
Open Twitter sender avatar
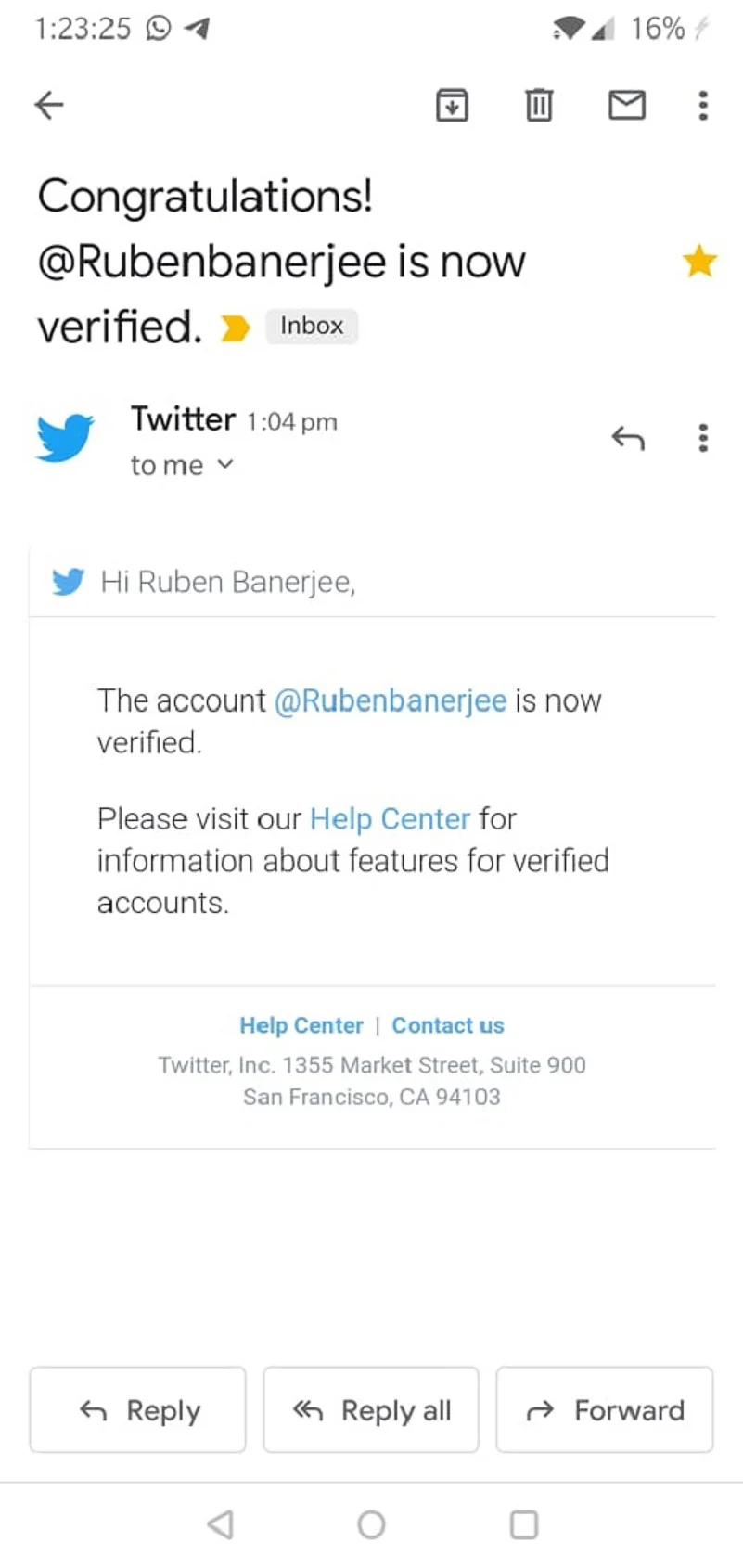click(65, 438)
